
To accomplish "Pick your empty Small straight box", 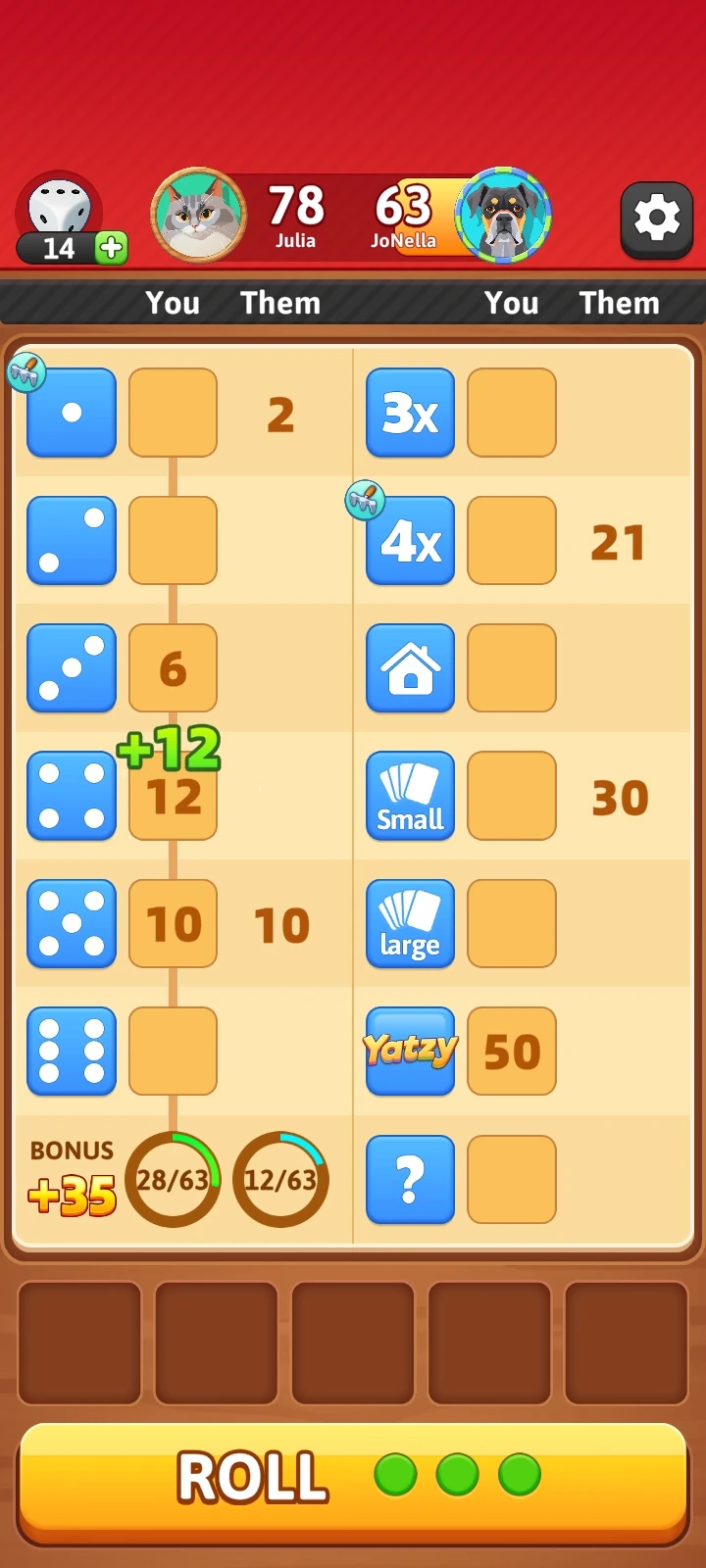I will pyautogui.click(x=512, y=796).
